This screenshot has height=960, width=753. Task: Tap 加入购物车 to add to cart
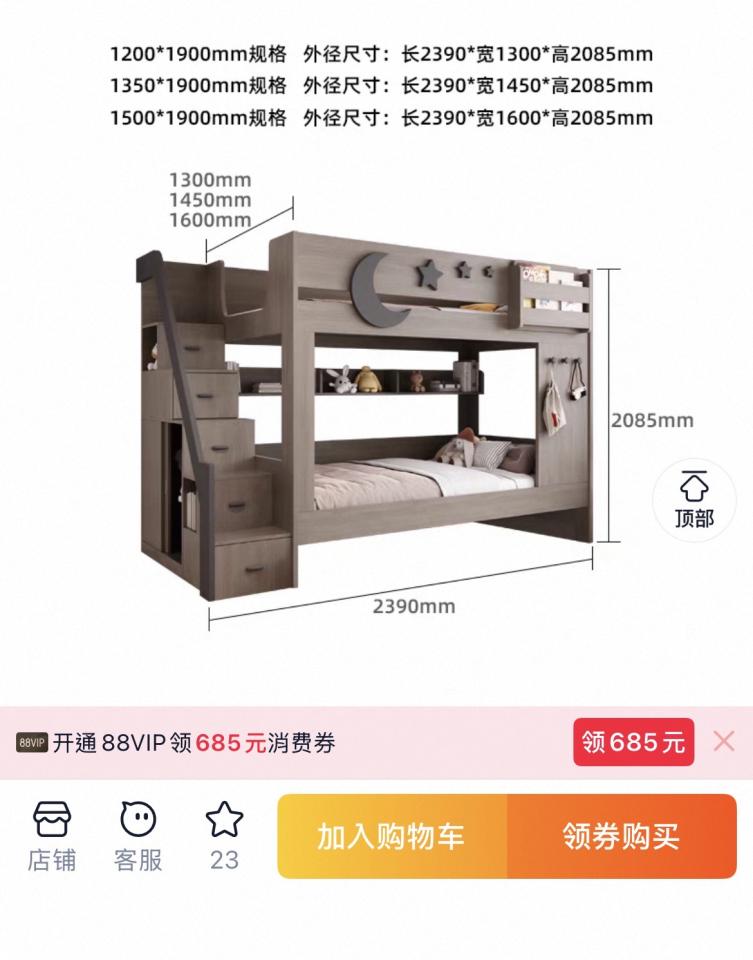[394, 837]
